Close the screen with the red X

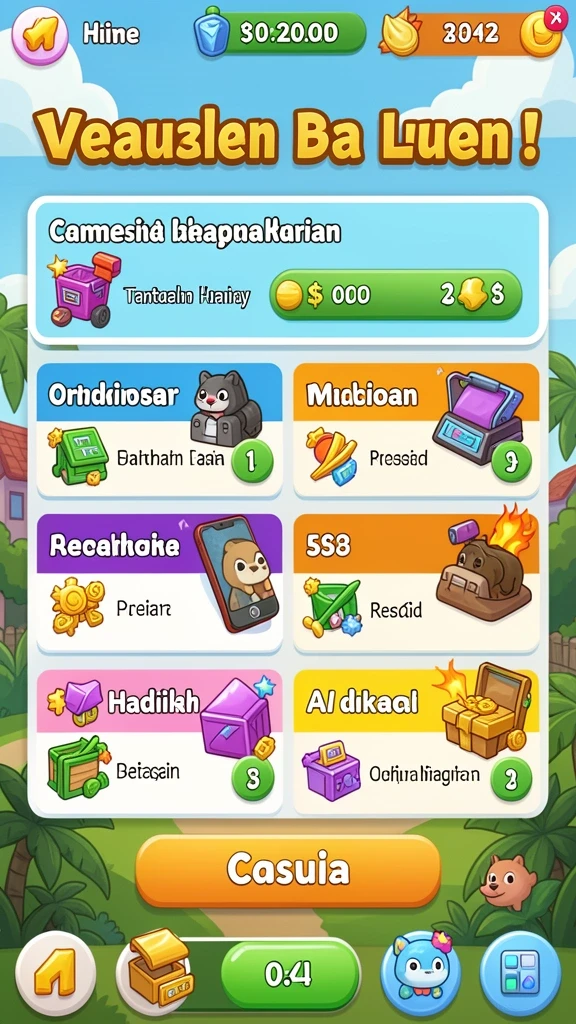point(556,18)
